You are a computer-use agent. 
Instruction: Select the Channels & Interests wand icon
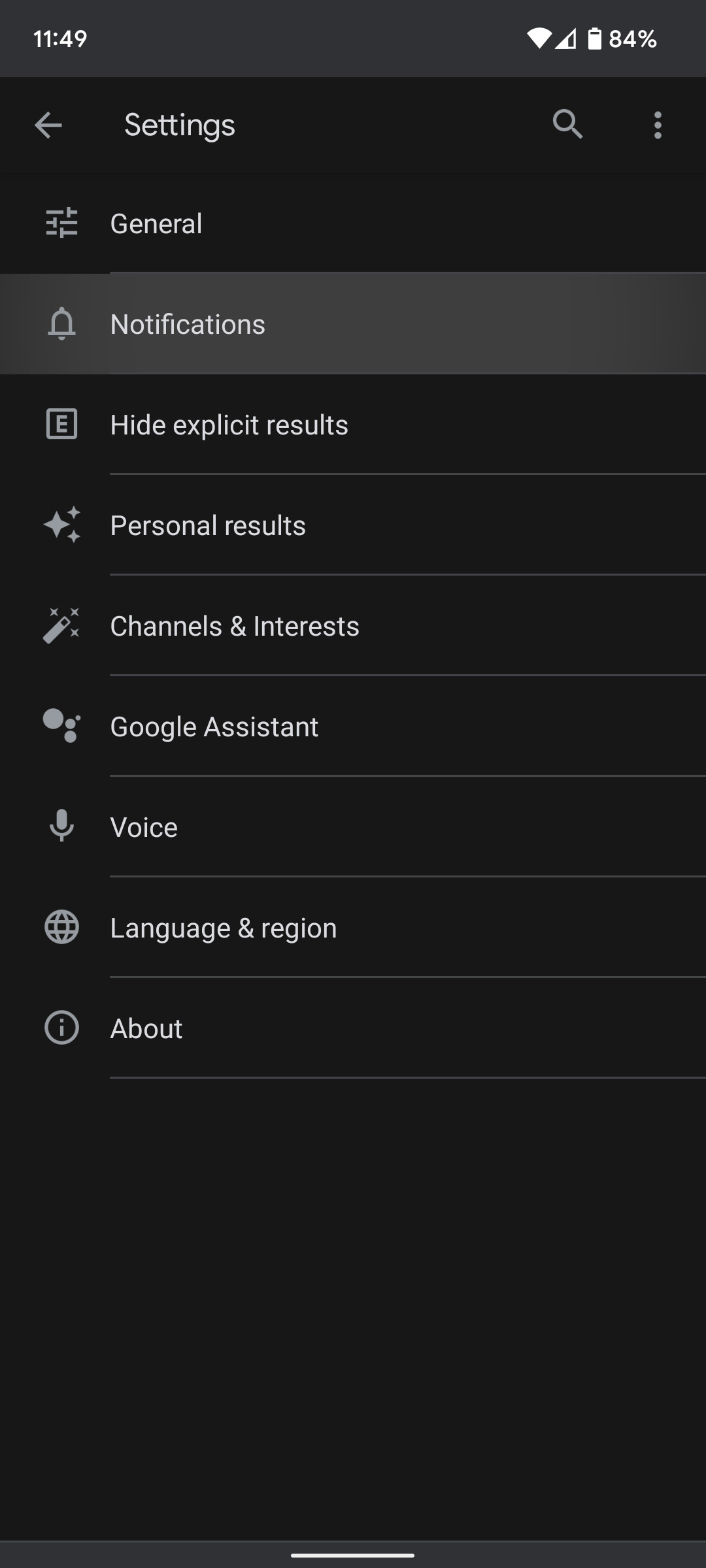pos(61,625)
